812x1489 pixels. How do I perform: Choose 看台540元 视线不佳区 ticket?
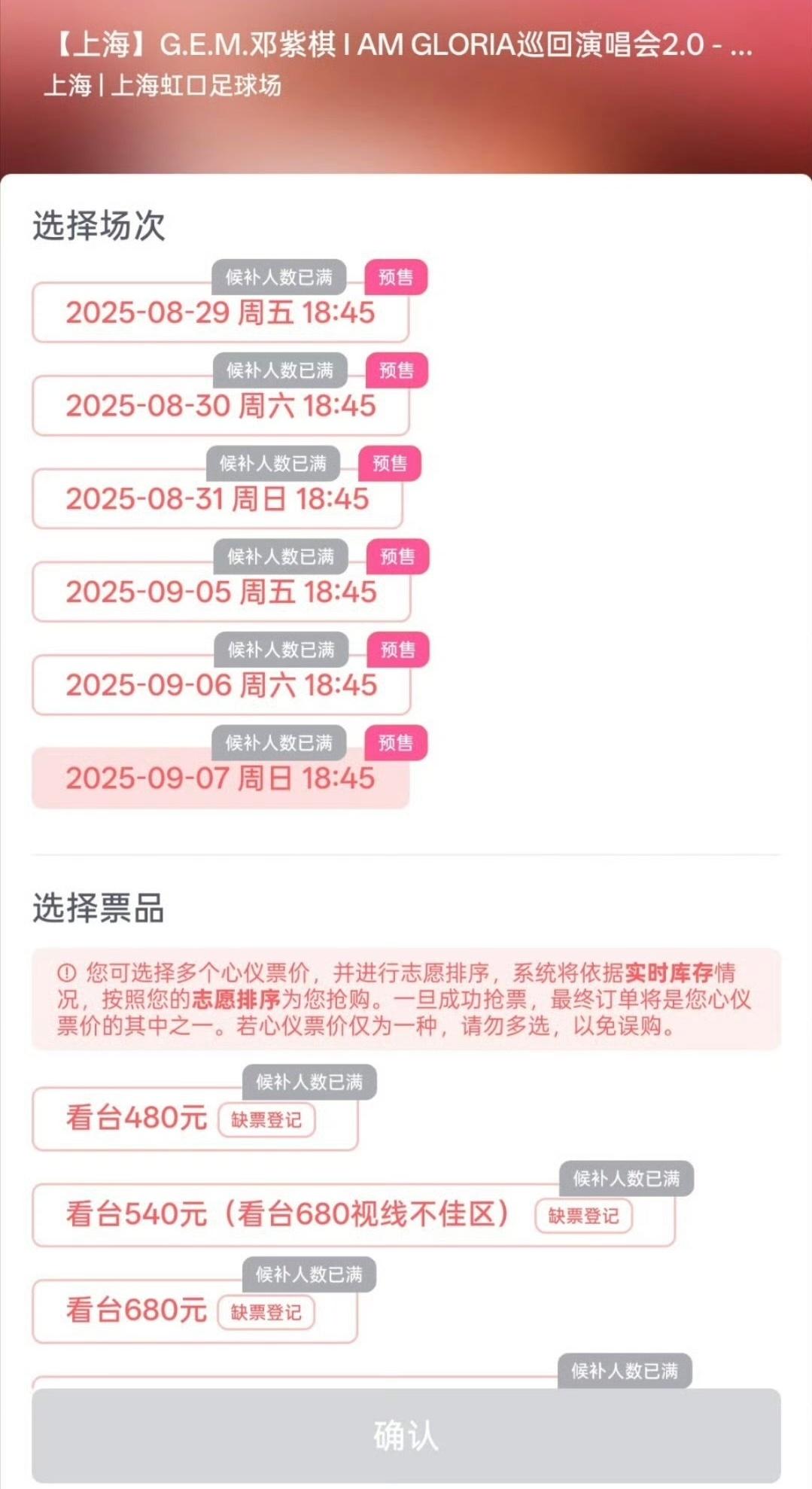354,1215
